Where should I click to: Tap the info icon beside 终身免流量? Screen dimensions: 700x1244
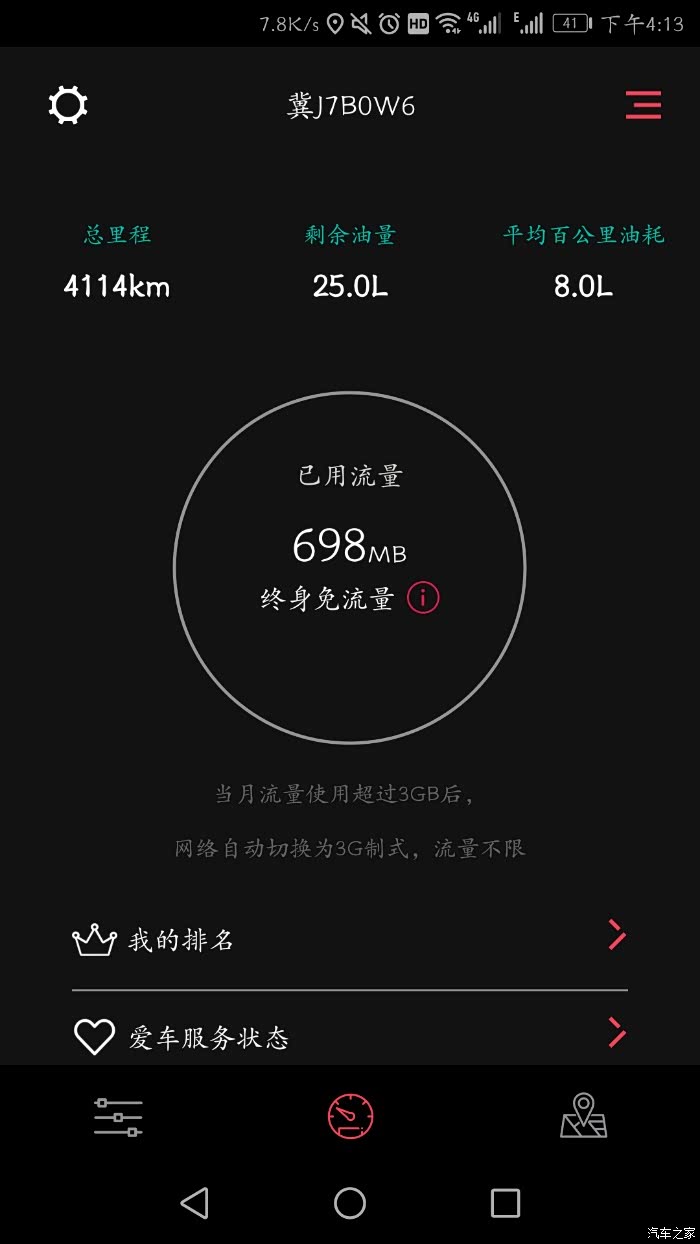click(423, 598)
